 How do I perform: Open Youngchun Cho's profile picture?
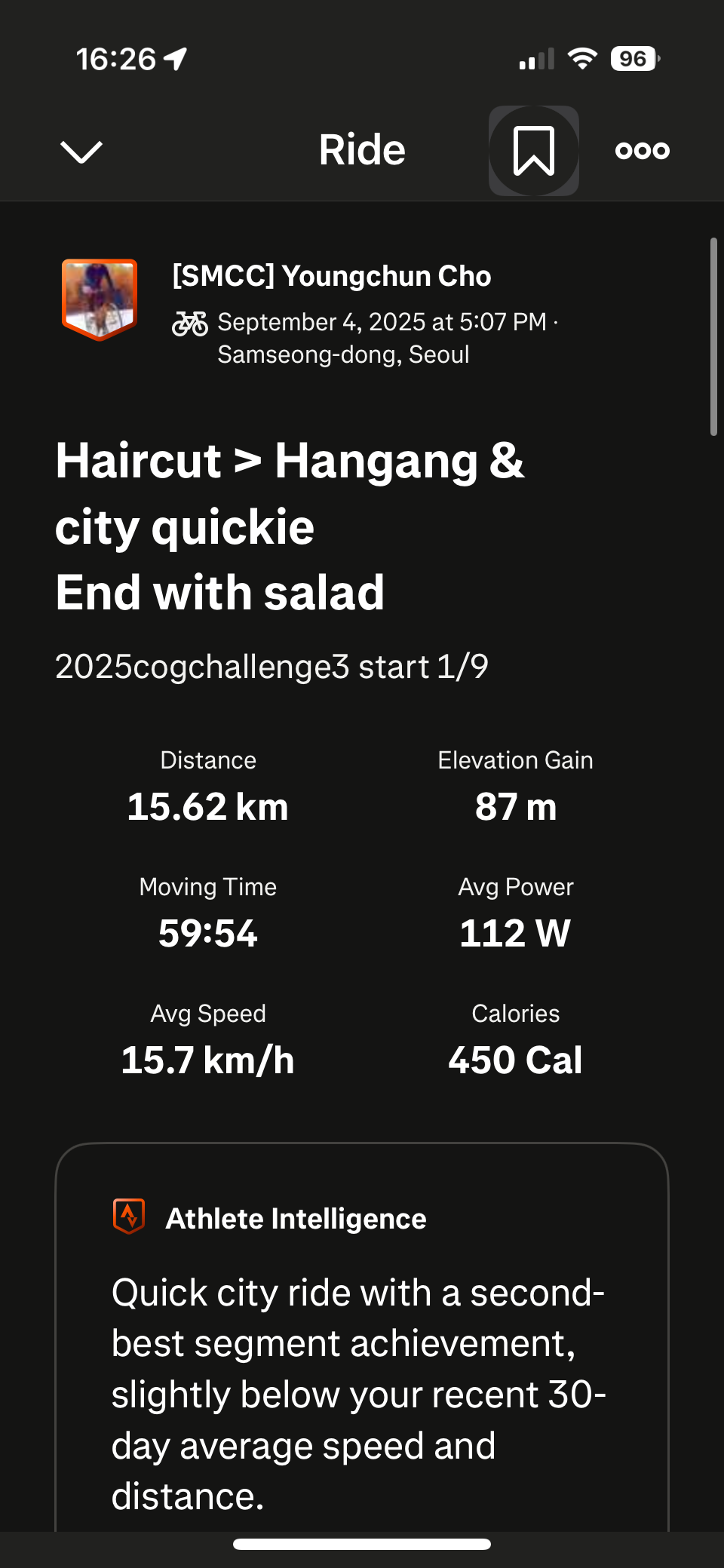pos(100,299)
